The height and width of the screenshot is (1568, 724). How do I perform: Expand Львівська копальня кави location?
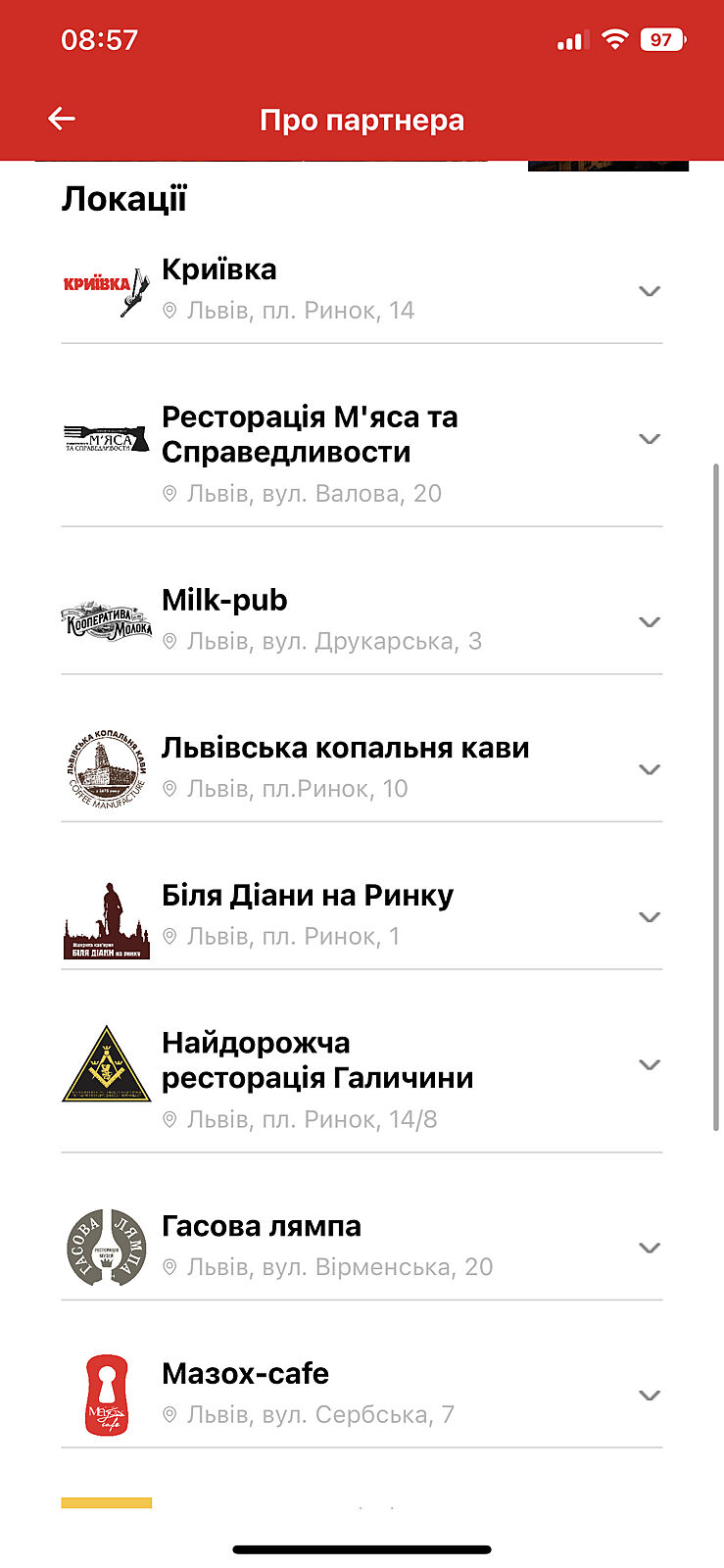649,769
